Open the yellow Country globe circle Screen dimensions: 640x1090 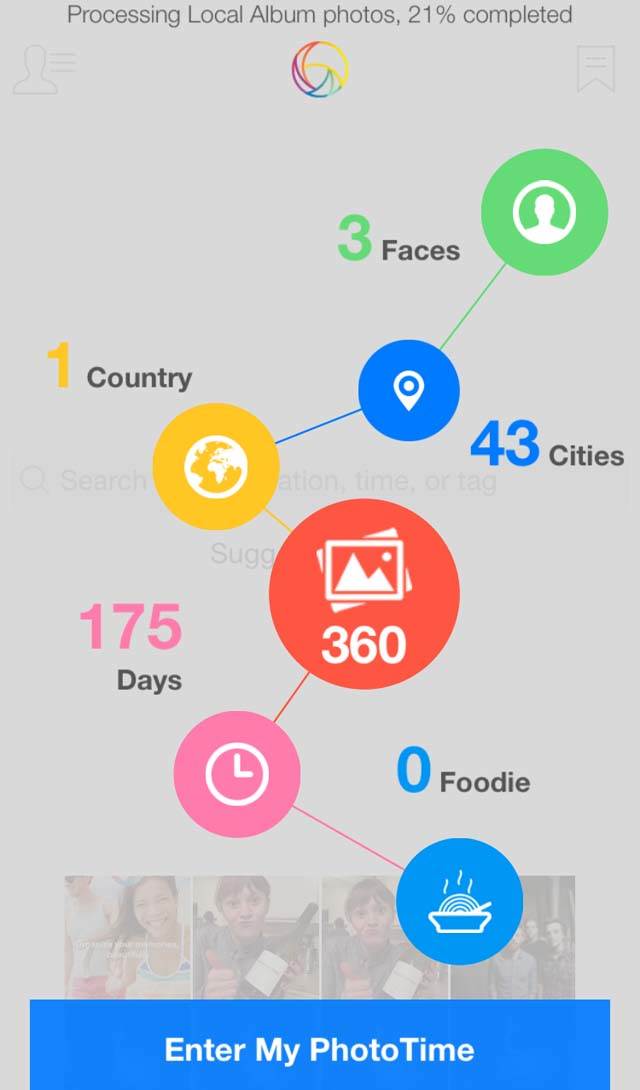point(216,466)
